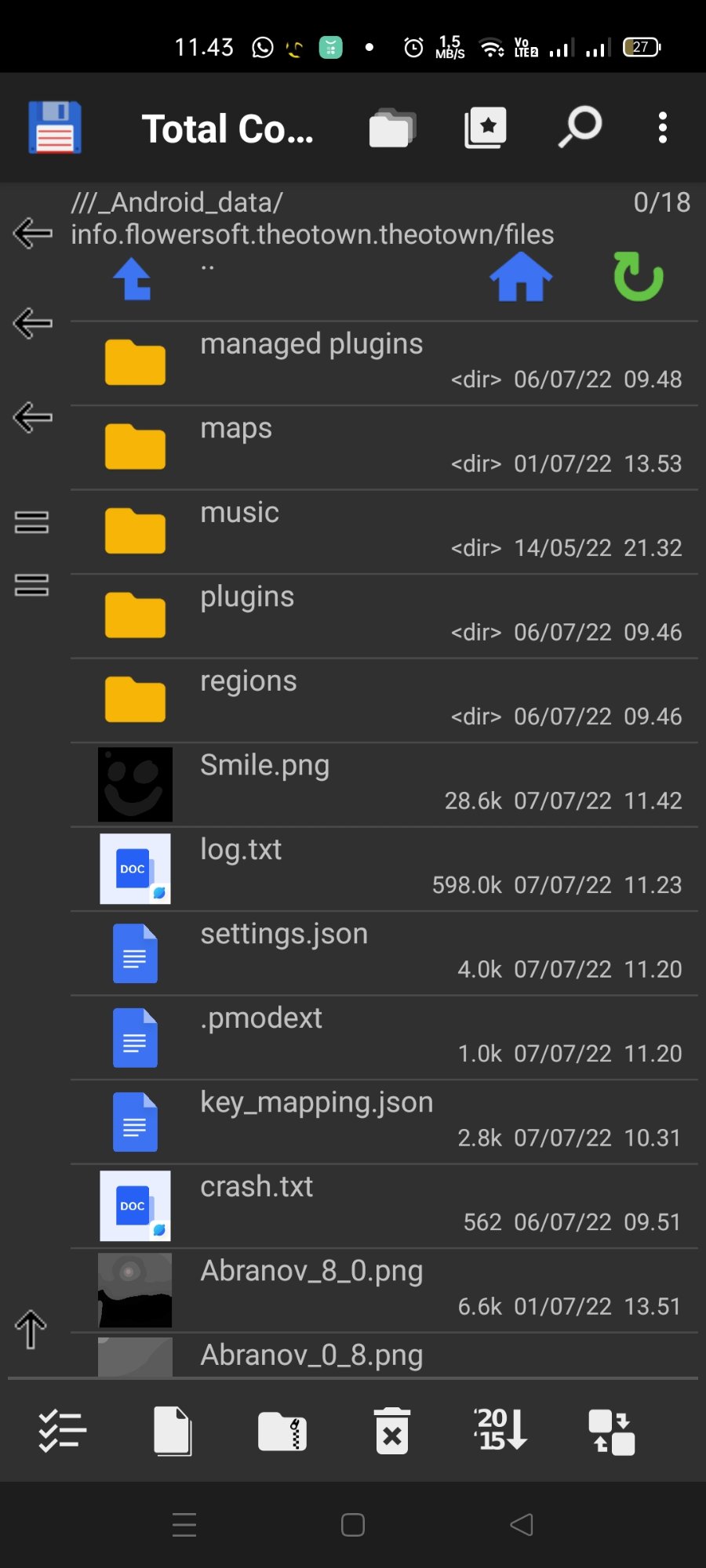Image resolution: width=706 pixels, height=1568 pixels.
Task: Open the maps folder
Action: coord(384,448)
